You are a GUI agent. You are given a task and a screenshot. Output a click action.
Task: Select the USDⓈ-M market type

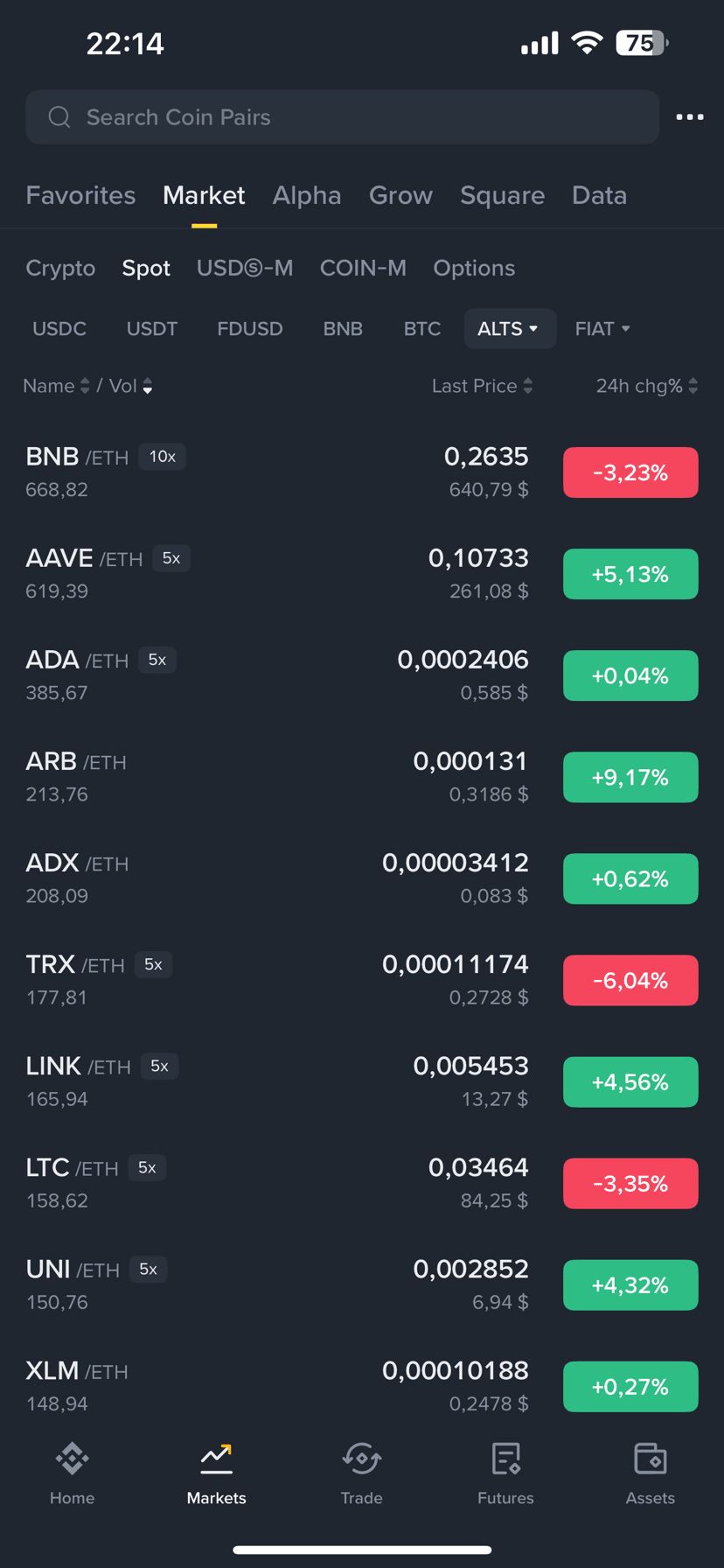pos(245,268)
